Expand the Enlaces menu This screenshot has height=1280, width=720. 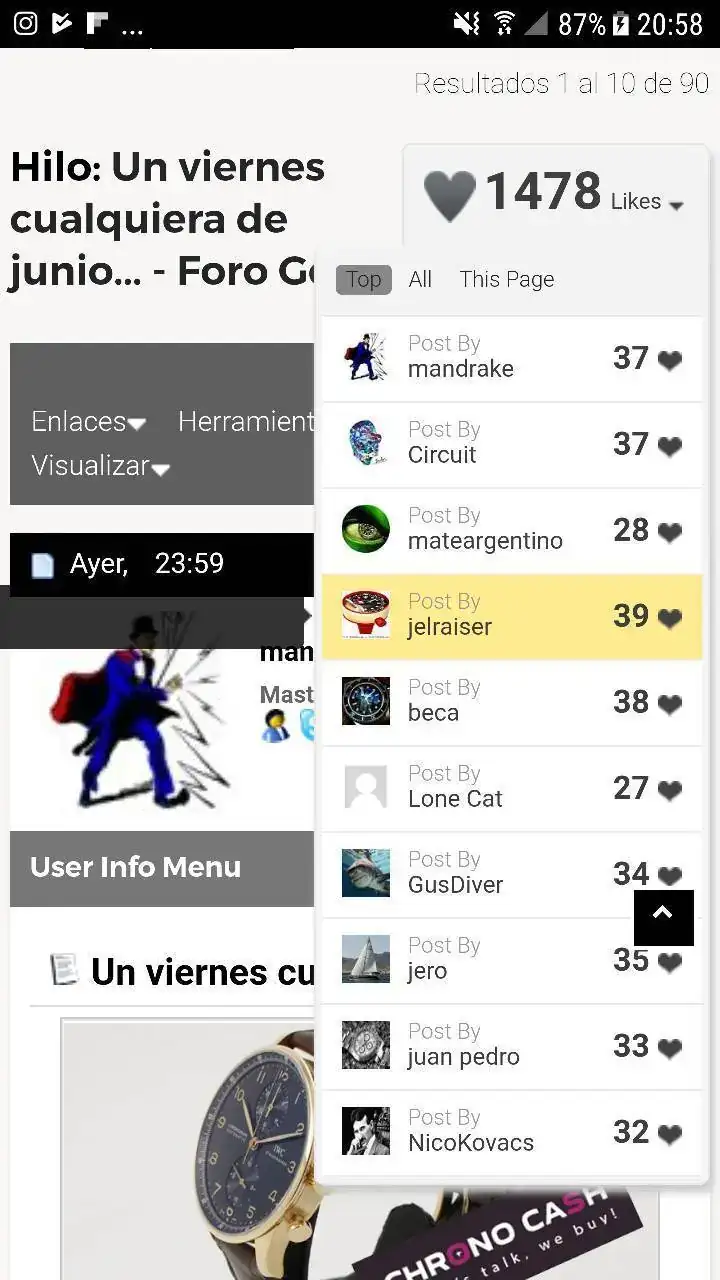[x=88, y=422]
